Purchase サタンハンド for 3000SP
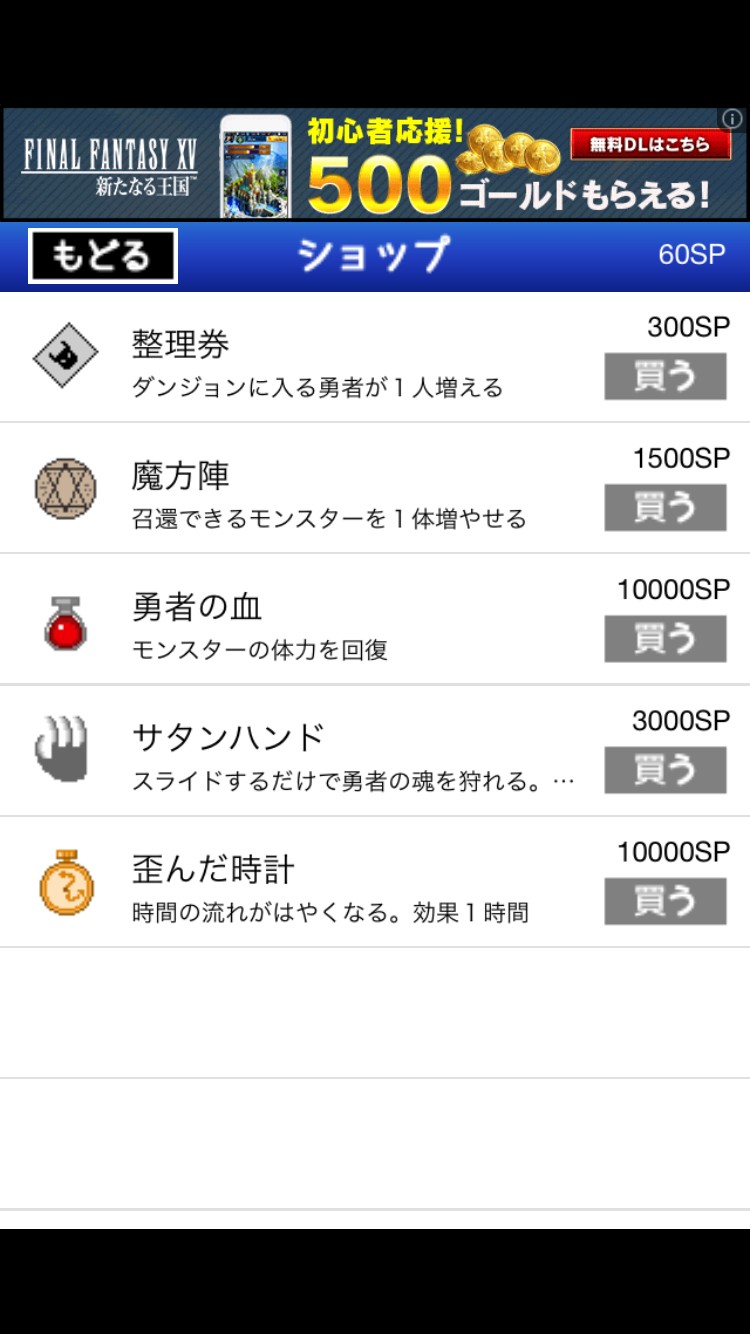The width and height of the screenshot is (750, 1334). 665,769
